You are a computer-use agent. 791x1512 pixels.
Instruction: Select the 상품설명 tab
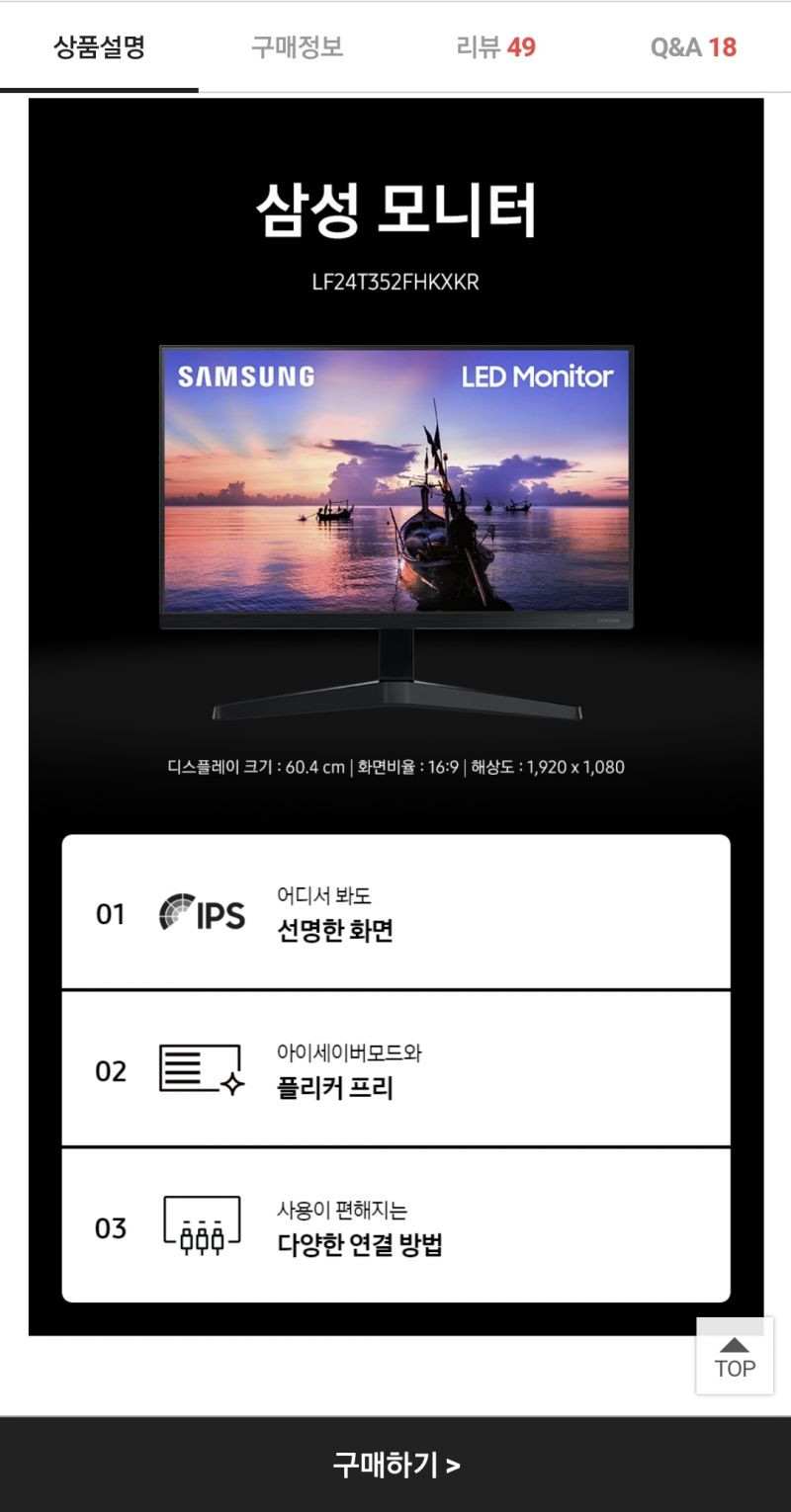coord(99,47)
